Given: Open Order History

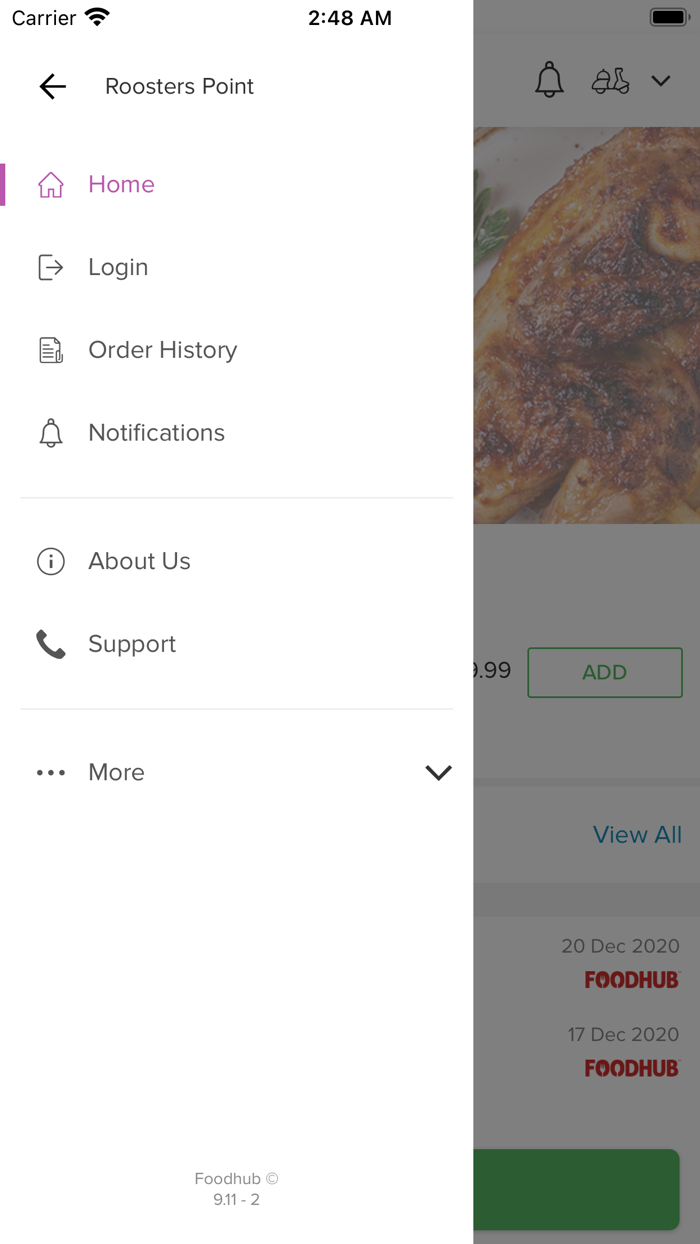Looking at the screenshot, I should click(x=162, y=351).
